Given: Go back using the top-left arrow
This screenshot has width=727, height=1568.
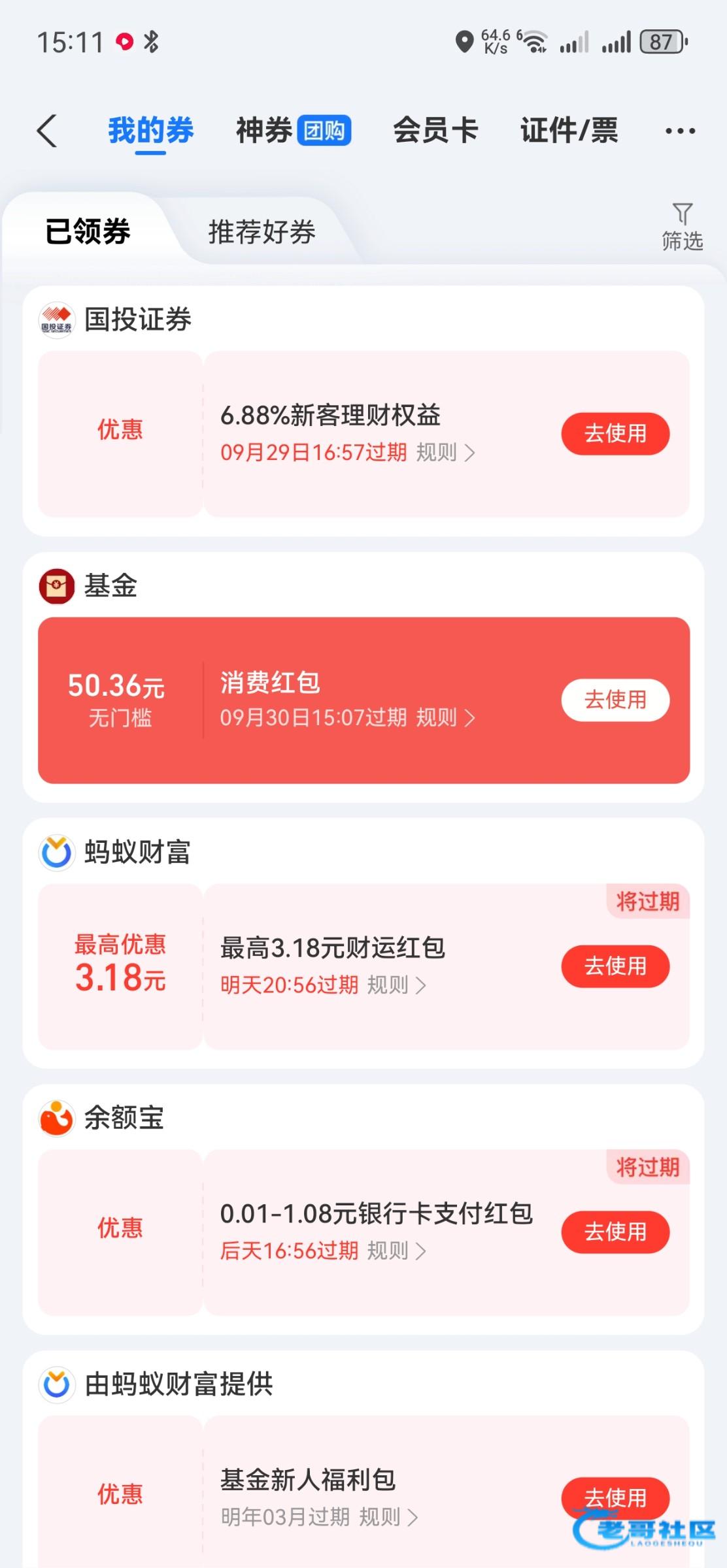Looking at the screenshot, I should tap(47, 131).
